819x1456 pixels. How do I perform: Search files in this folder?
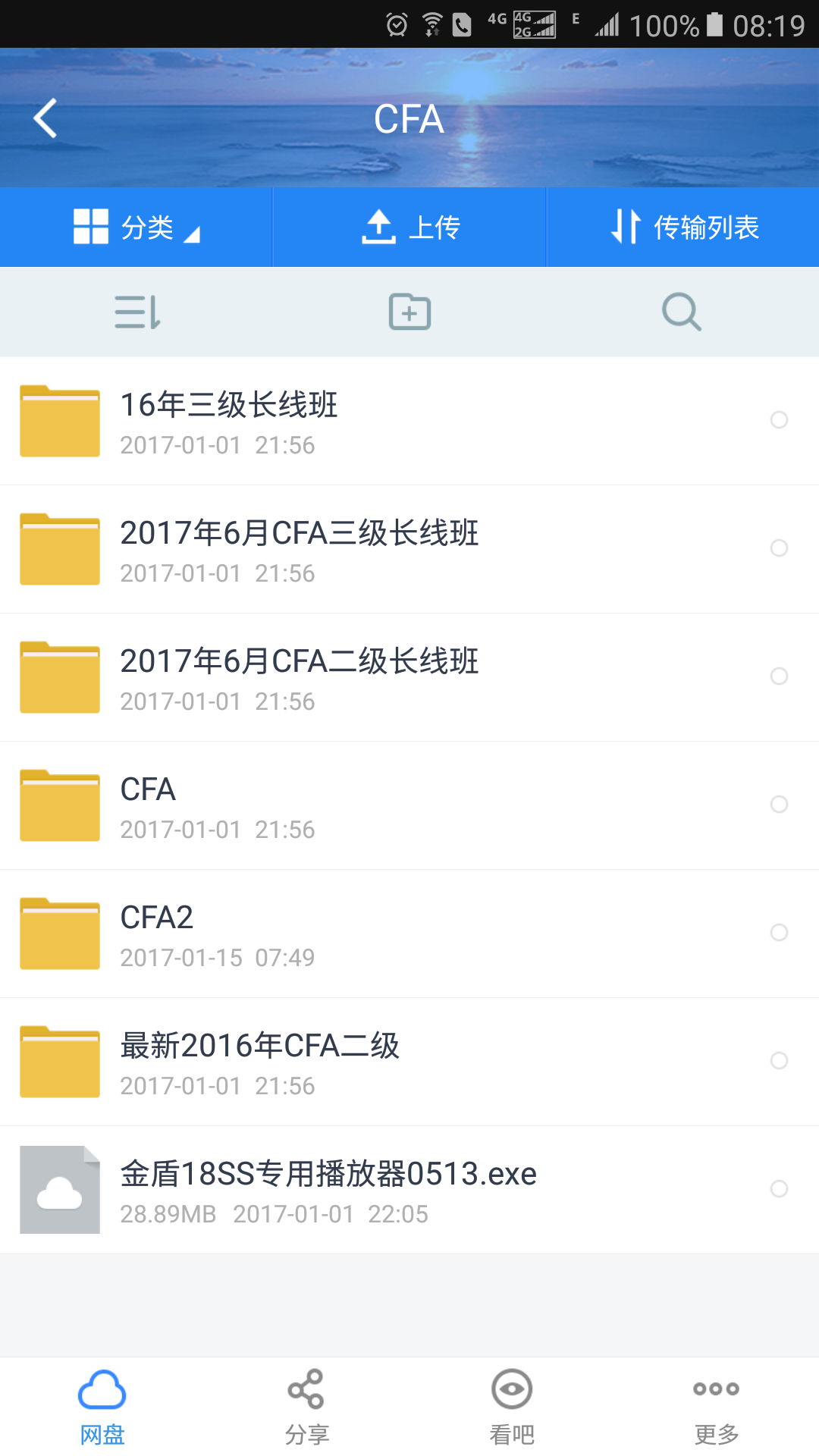681,312
